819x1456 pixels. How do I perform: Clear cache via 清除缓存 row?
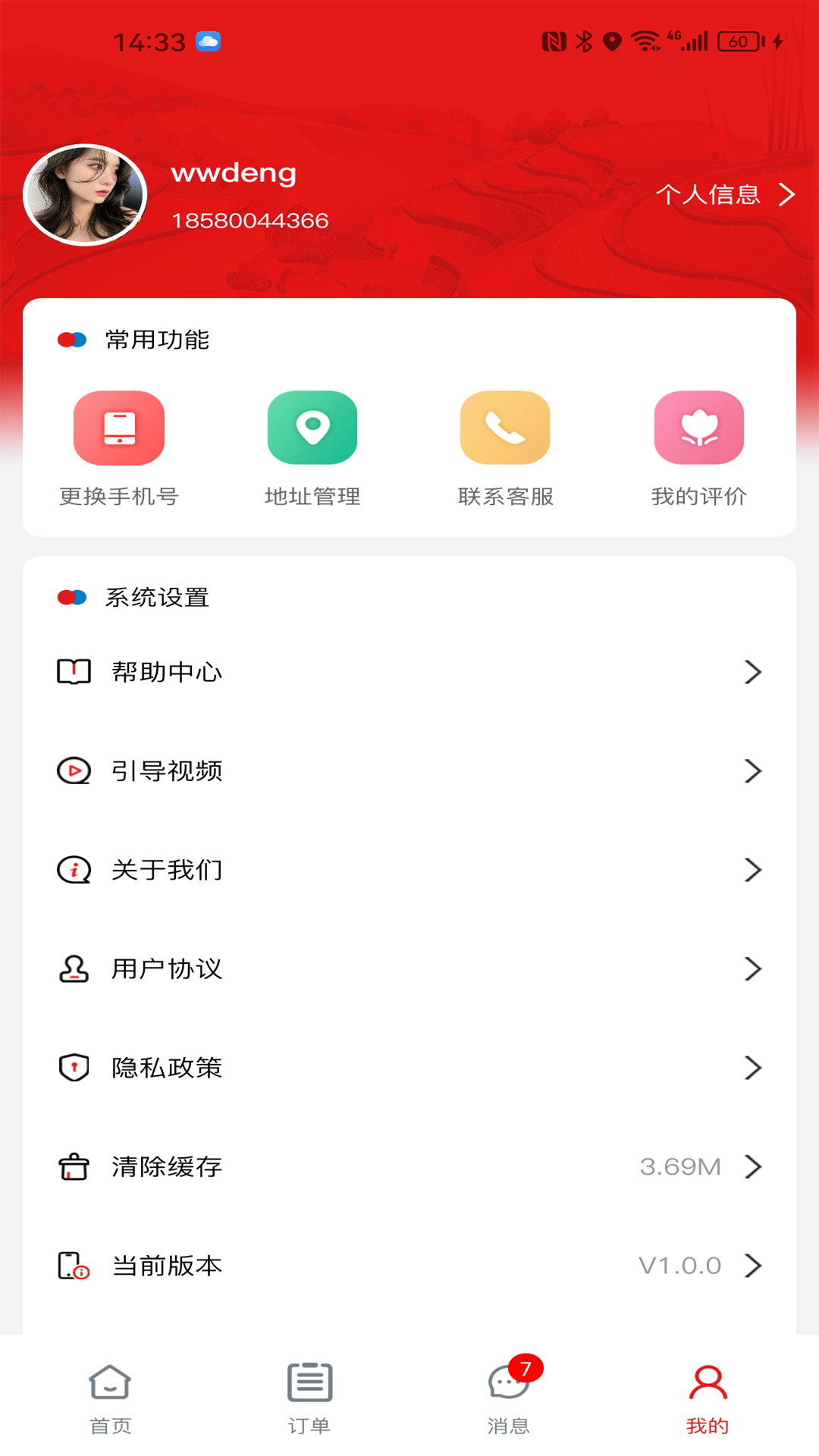click(x=409, y=1166)
